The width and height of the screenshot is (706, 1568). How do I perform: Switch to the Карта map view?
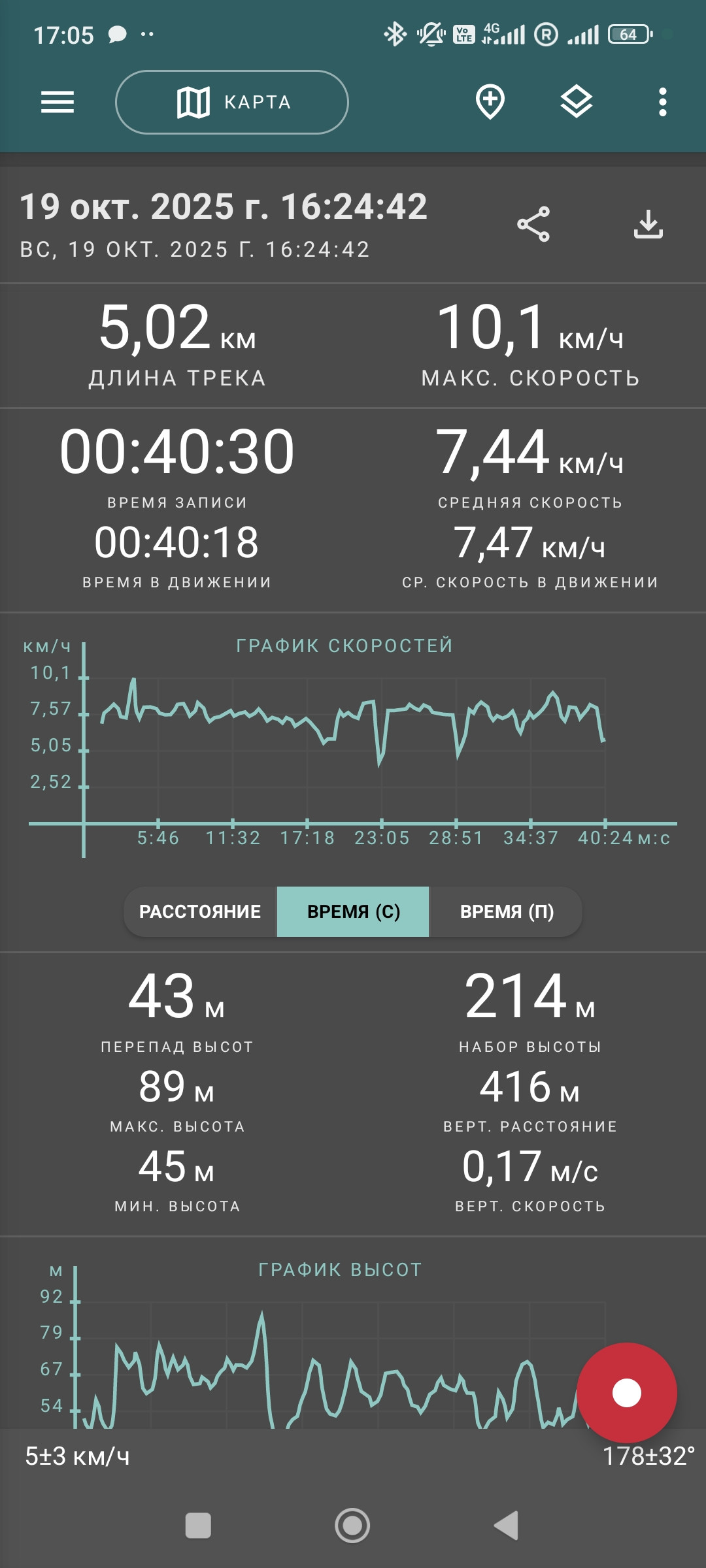232,102
